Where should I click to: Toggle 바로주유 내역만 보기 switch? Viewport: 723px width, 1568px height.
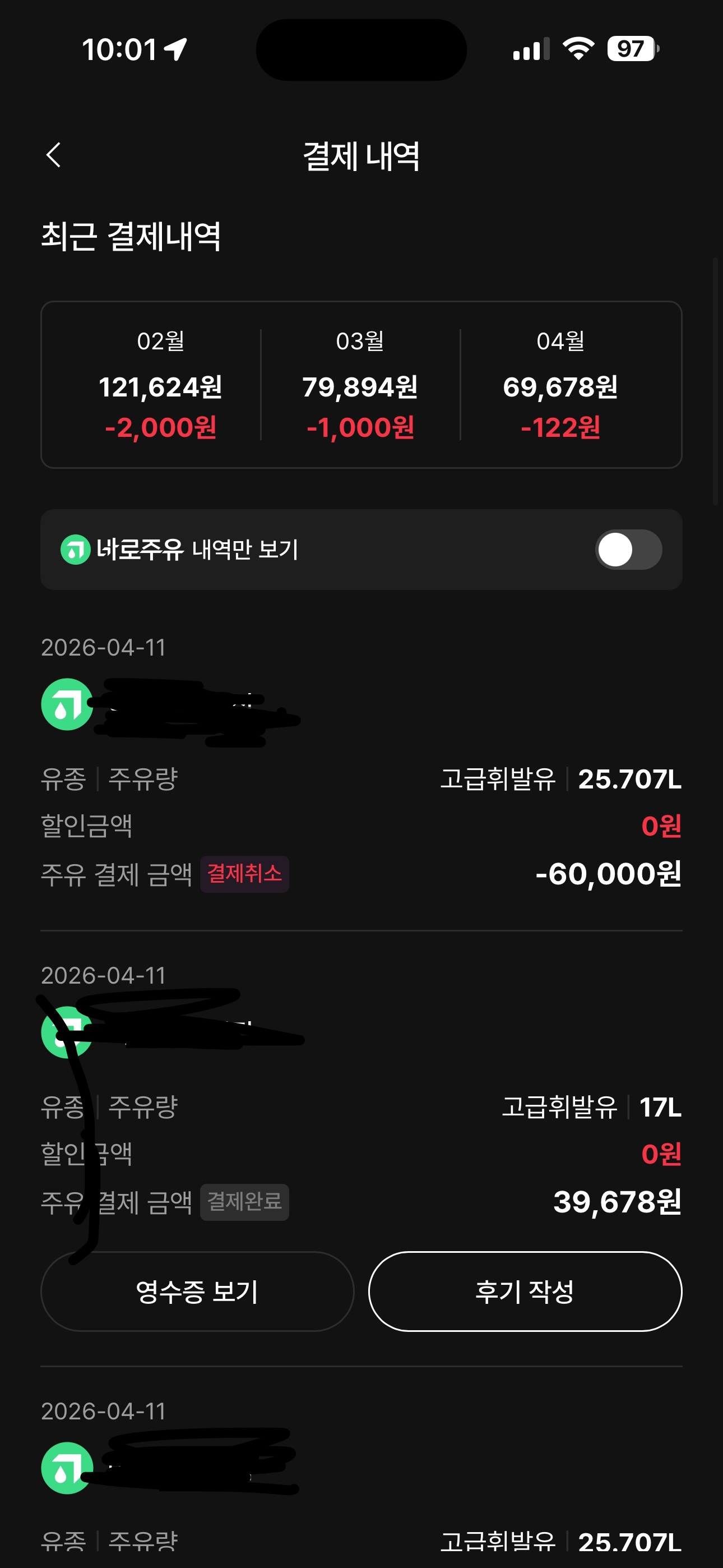pyautogui.click(x=628, y=550)
